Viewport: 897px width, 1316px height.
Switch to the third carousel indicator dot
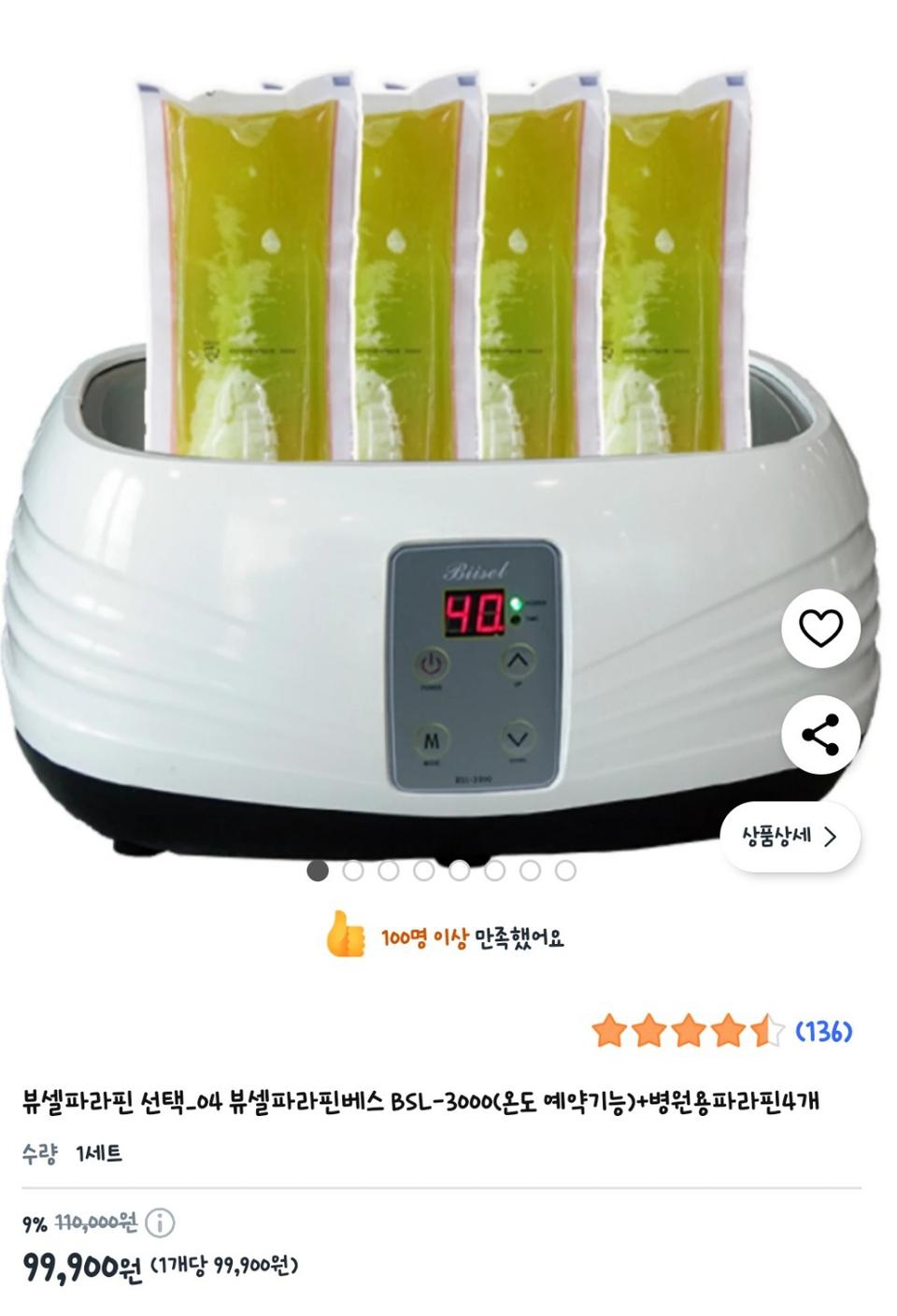click(390, 871)
